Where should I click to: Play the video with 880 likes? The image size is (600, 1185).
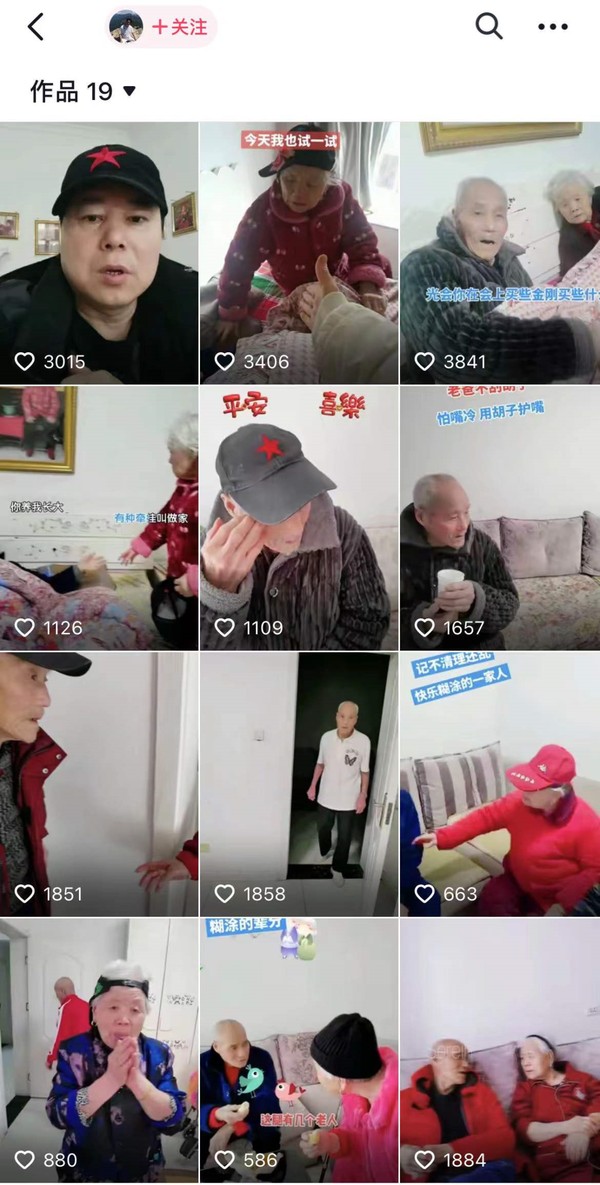(x=99, y=1050)
